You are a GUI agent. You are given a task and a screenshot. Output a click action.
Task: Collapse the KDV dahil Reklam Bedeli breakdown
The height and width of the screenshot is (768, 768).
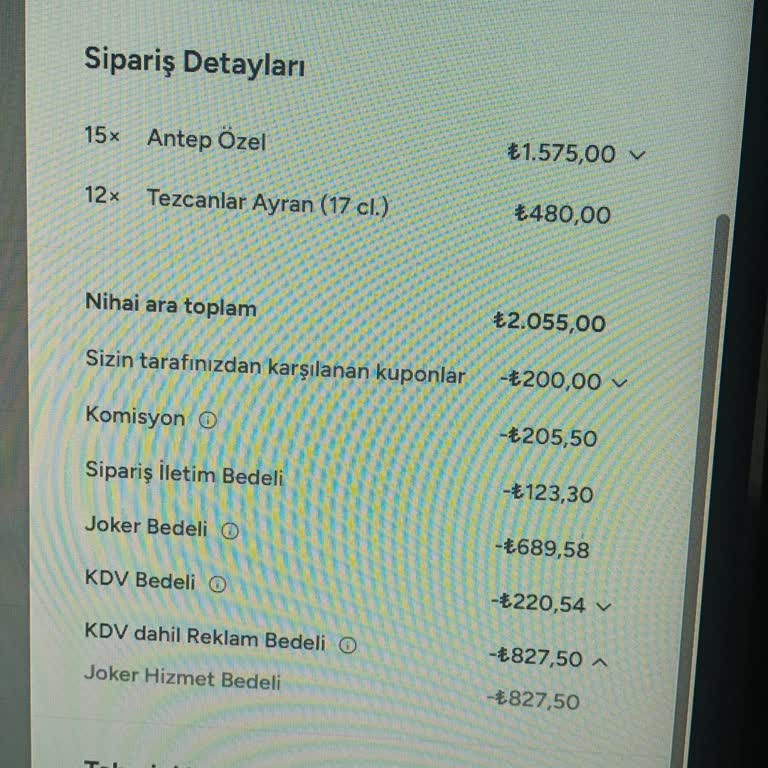click(600, 660)
